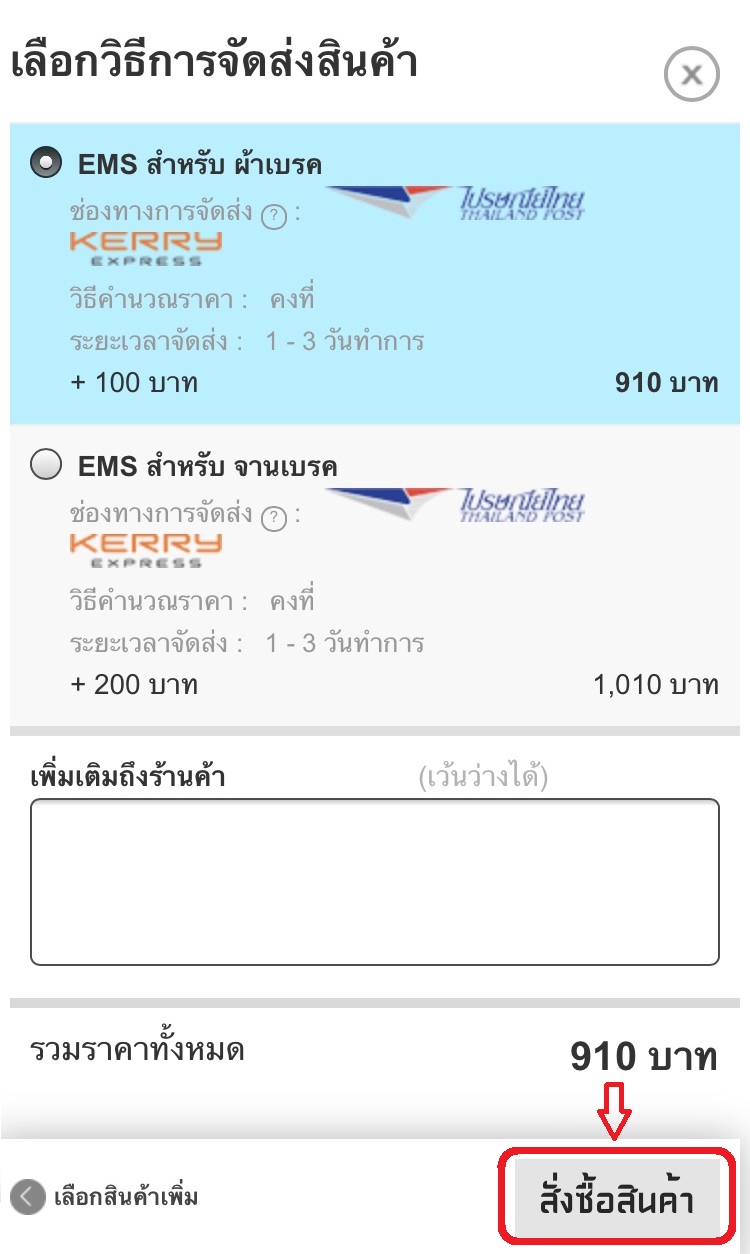Close the shipping method dialog
Image resolution: width=750 pixels, height=1254 pixels.
pos(691,73)
